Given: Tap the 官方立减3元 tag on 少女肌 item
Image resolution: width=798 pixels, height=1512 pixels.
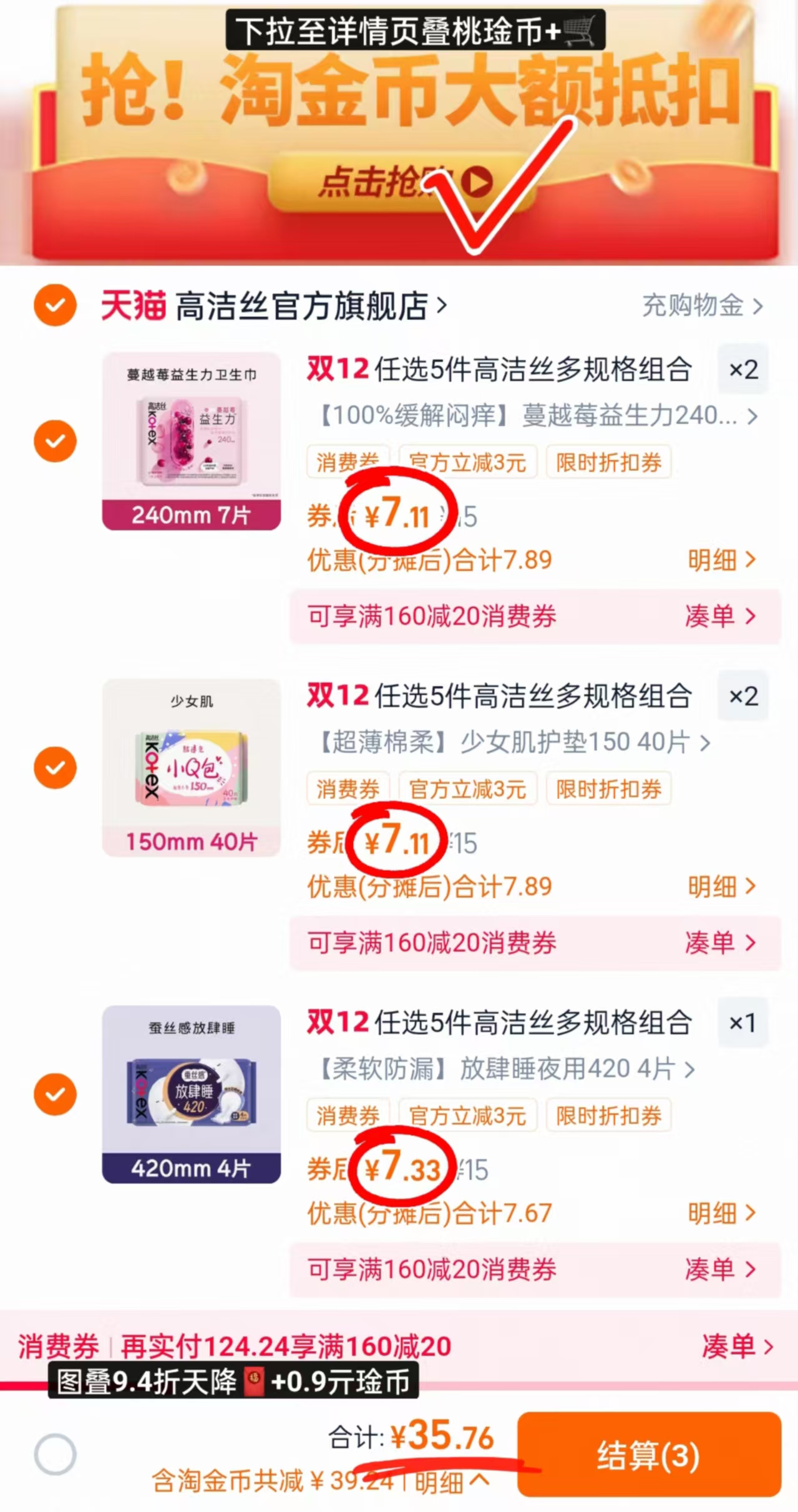Looking at the screenshot, I should [x=469, y=789].
